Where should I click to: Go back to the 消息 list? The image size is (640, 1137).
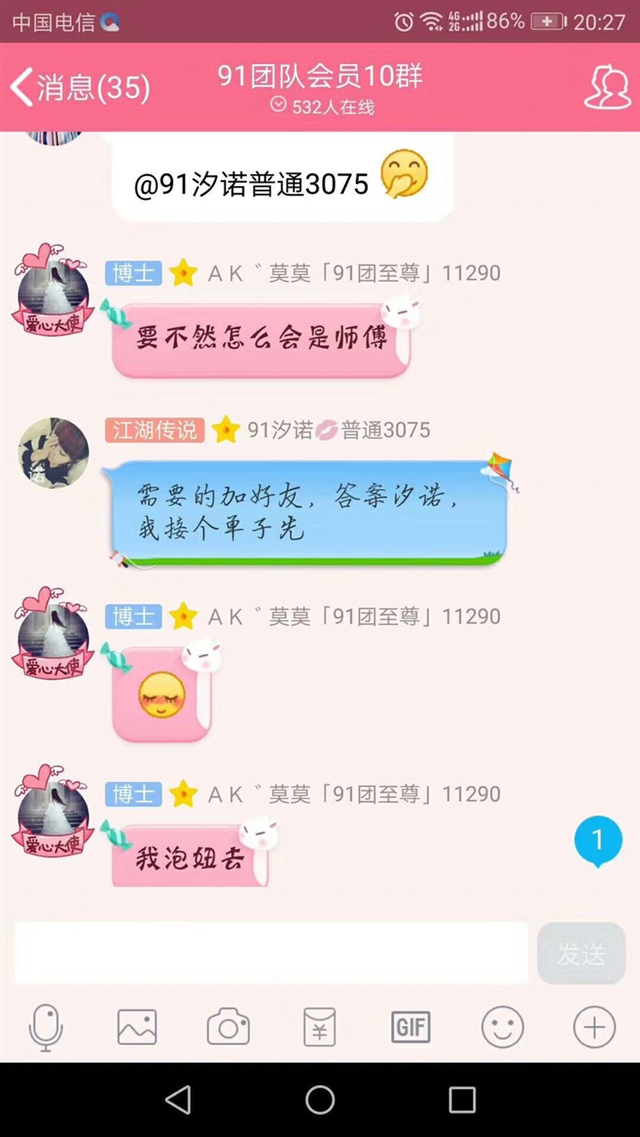78,88
